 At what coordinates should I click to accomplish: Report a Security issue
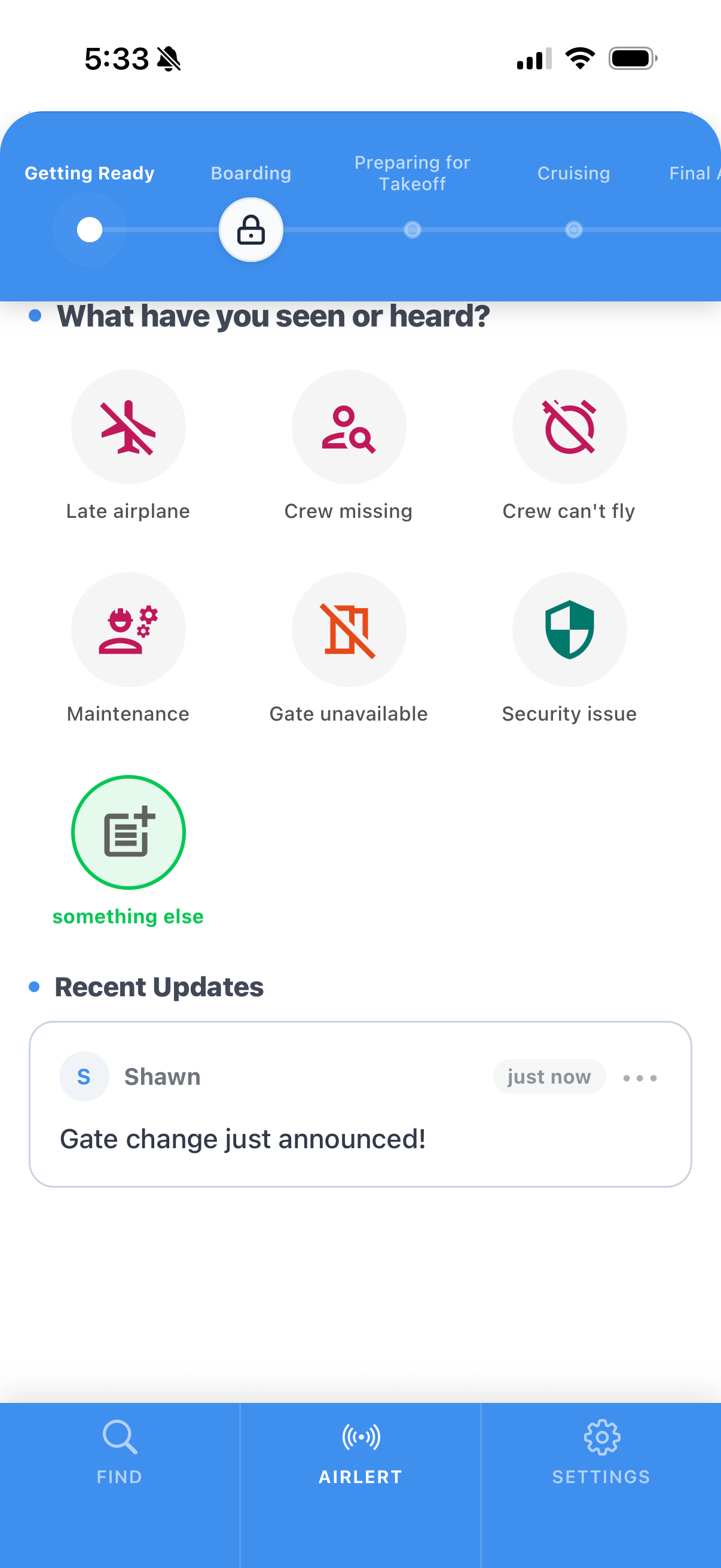coord(569,630)
